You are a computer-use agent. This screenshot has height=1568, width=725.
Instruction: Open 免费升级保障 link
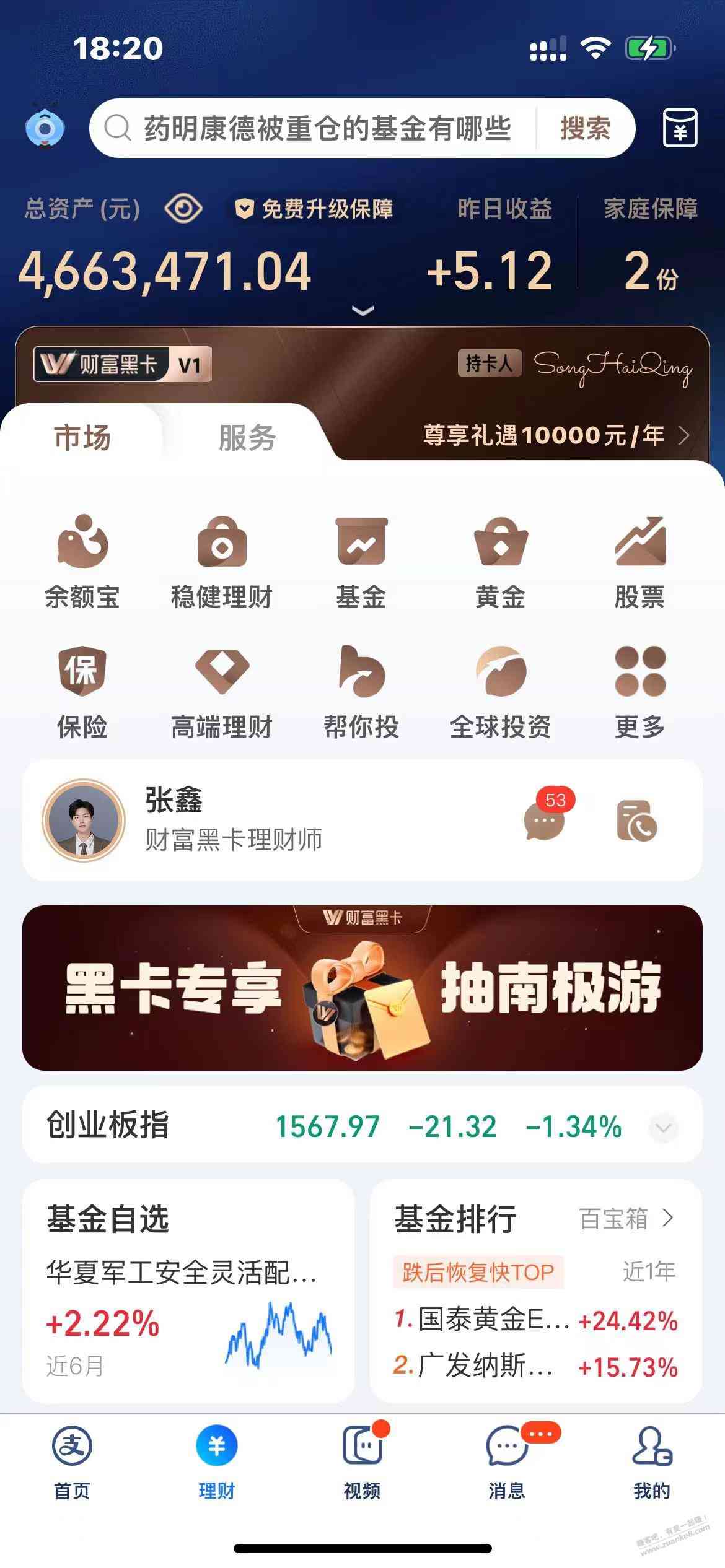point(315,209)
